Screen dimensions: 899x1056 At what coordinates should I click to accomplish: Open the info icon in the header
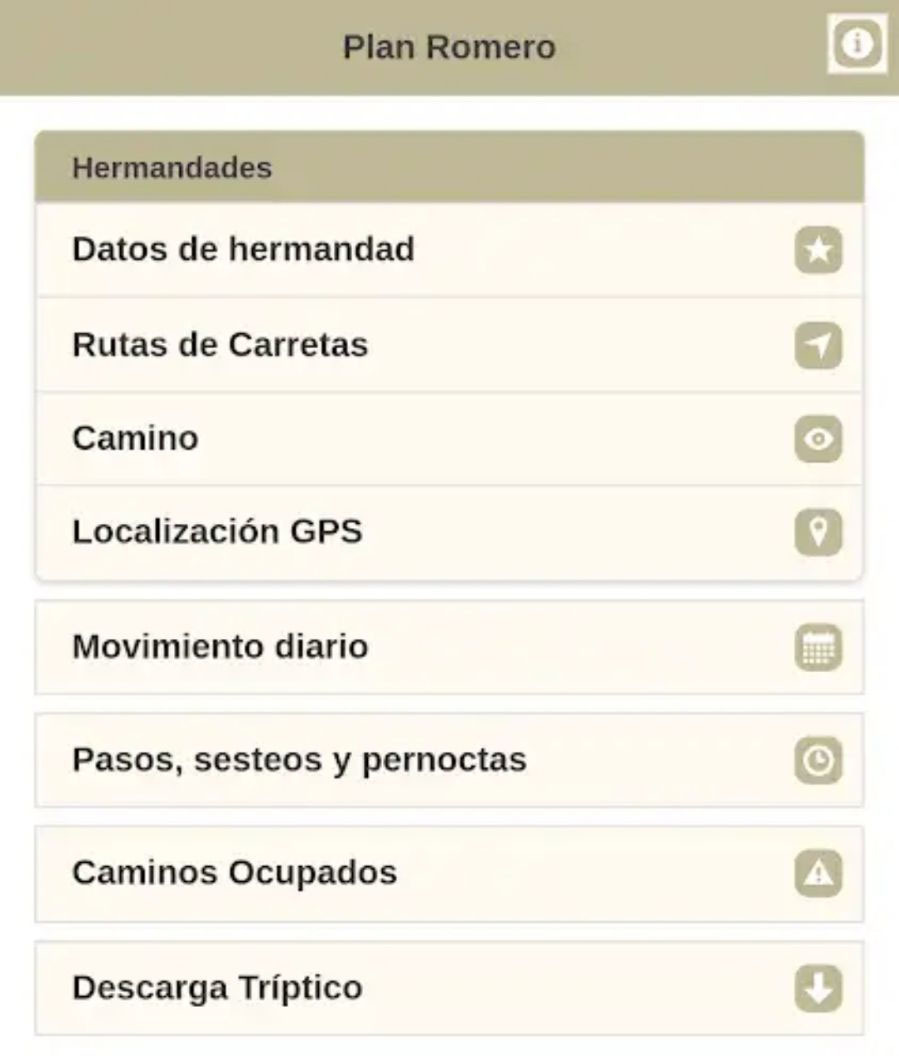[x=857, y=45]
